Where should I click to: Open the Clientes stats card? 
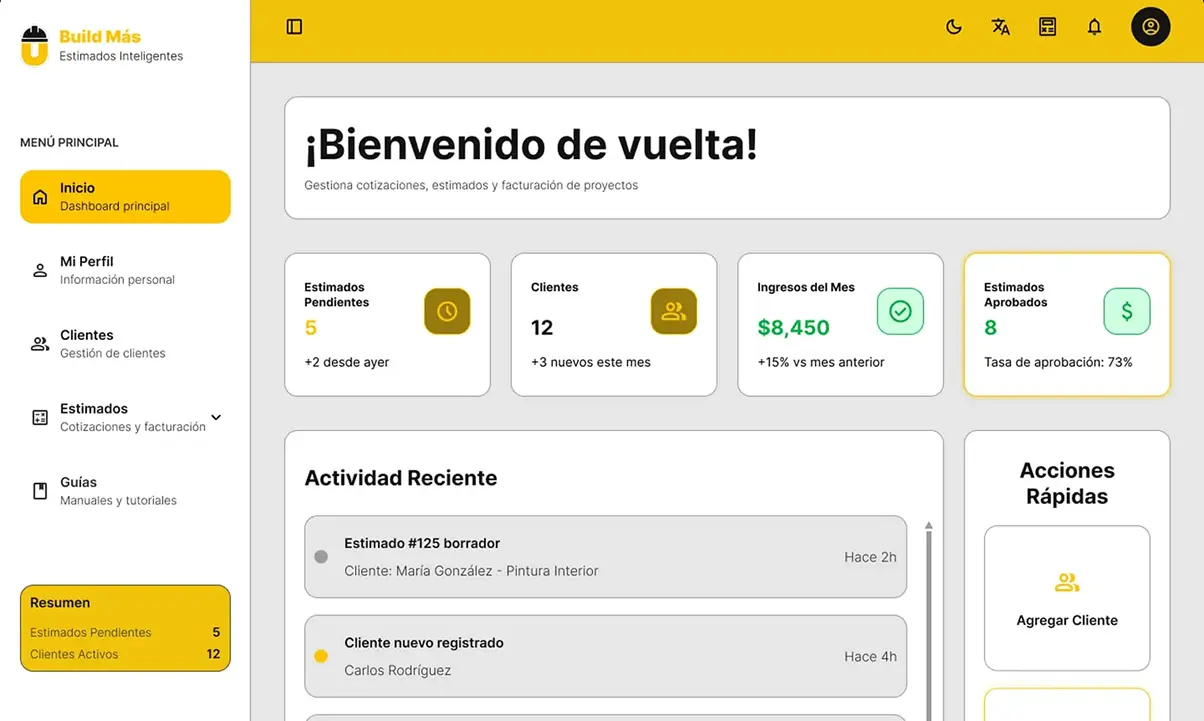tap(614, 325)
